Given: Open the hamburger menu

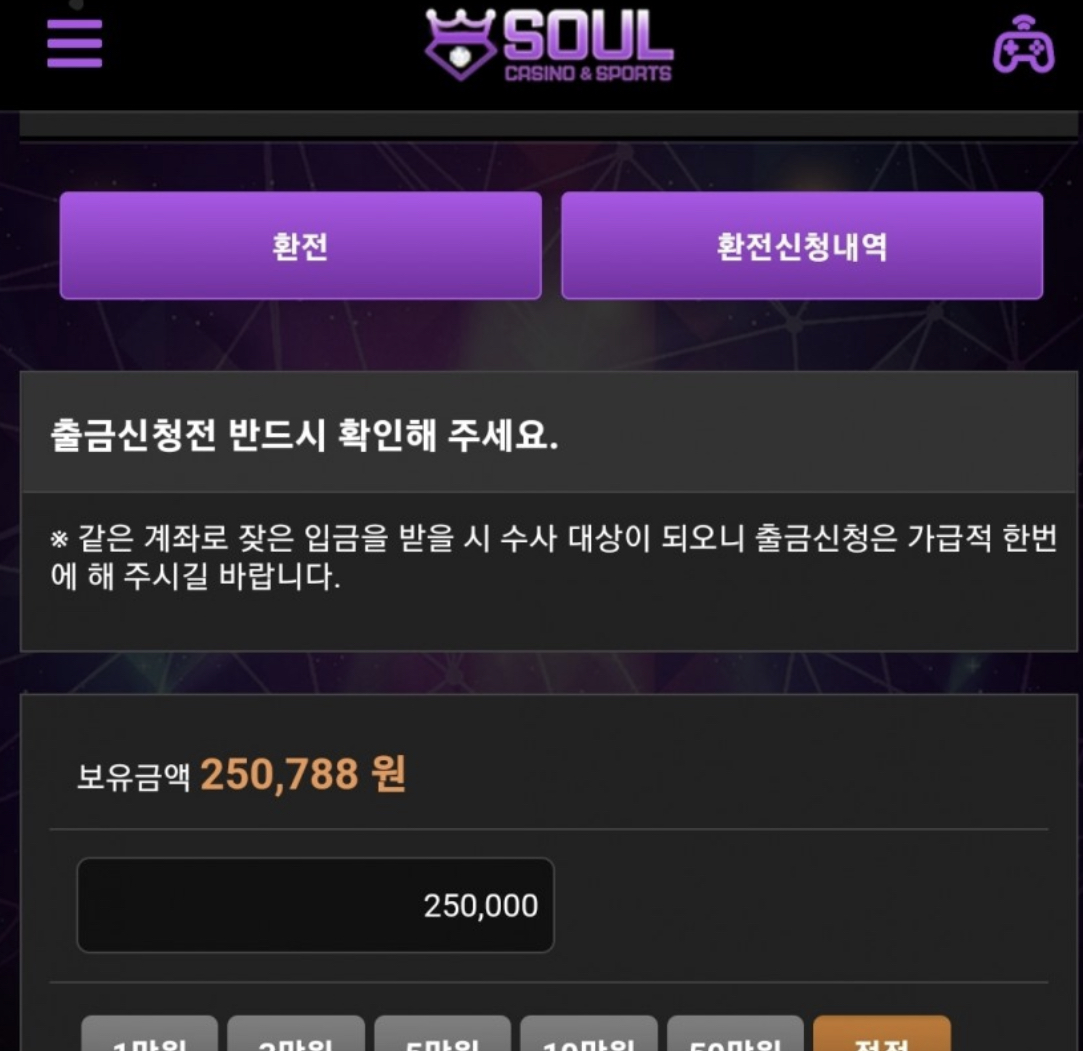Looking at the screenshot, I should 75,44.
